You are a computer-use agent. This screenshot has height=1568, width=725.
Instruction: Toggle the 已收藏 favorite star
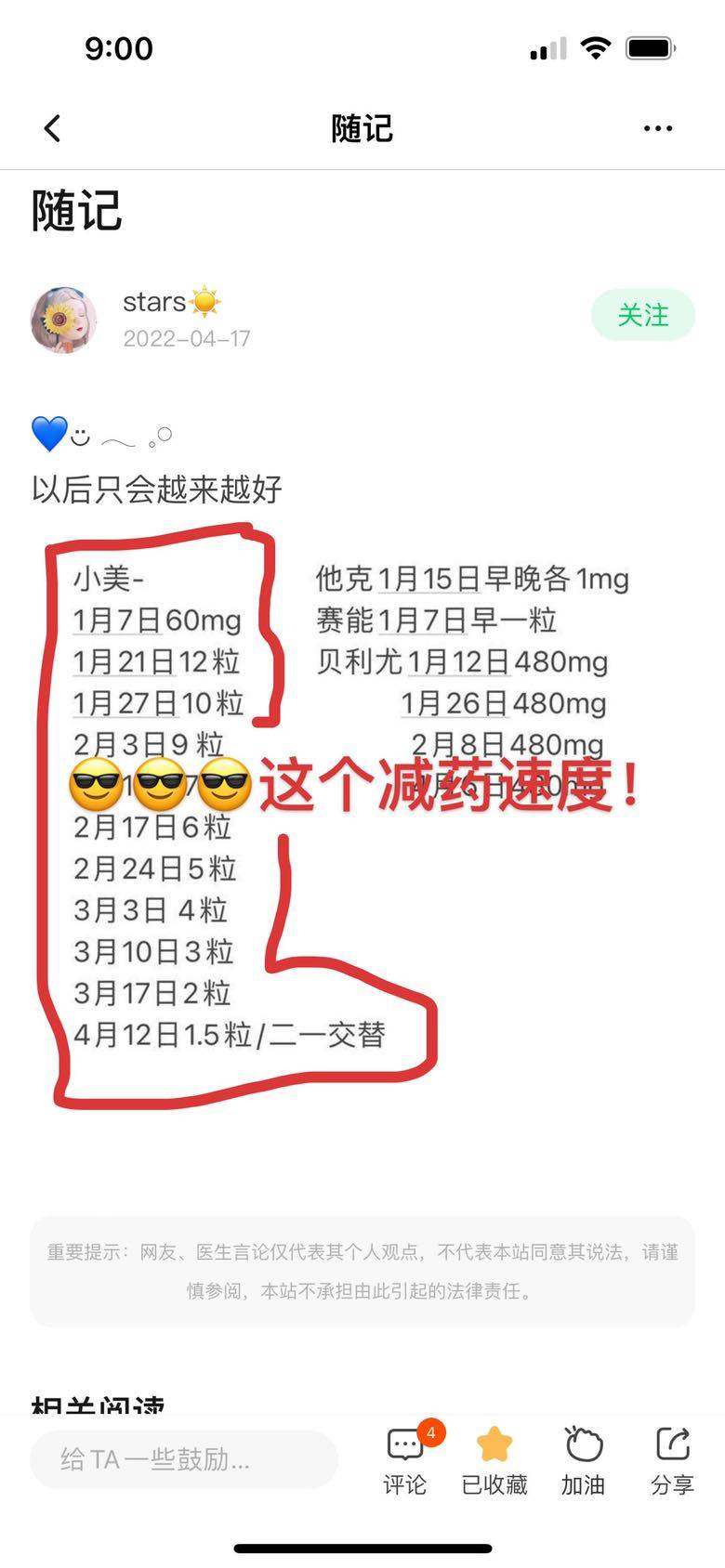click(x=494, y=1459)
